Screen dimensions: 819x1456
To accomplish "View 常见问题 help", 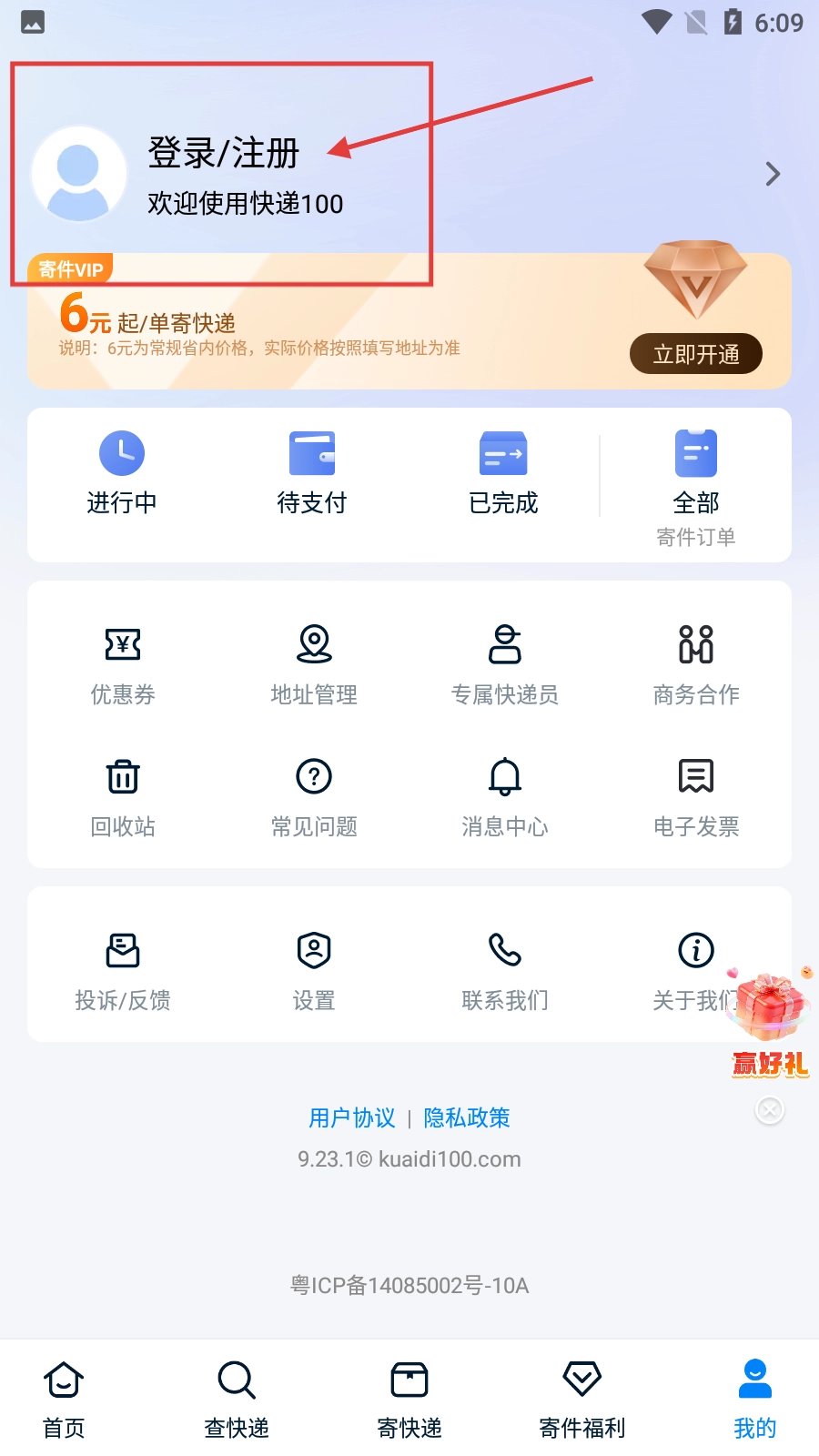I will 314,798.
